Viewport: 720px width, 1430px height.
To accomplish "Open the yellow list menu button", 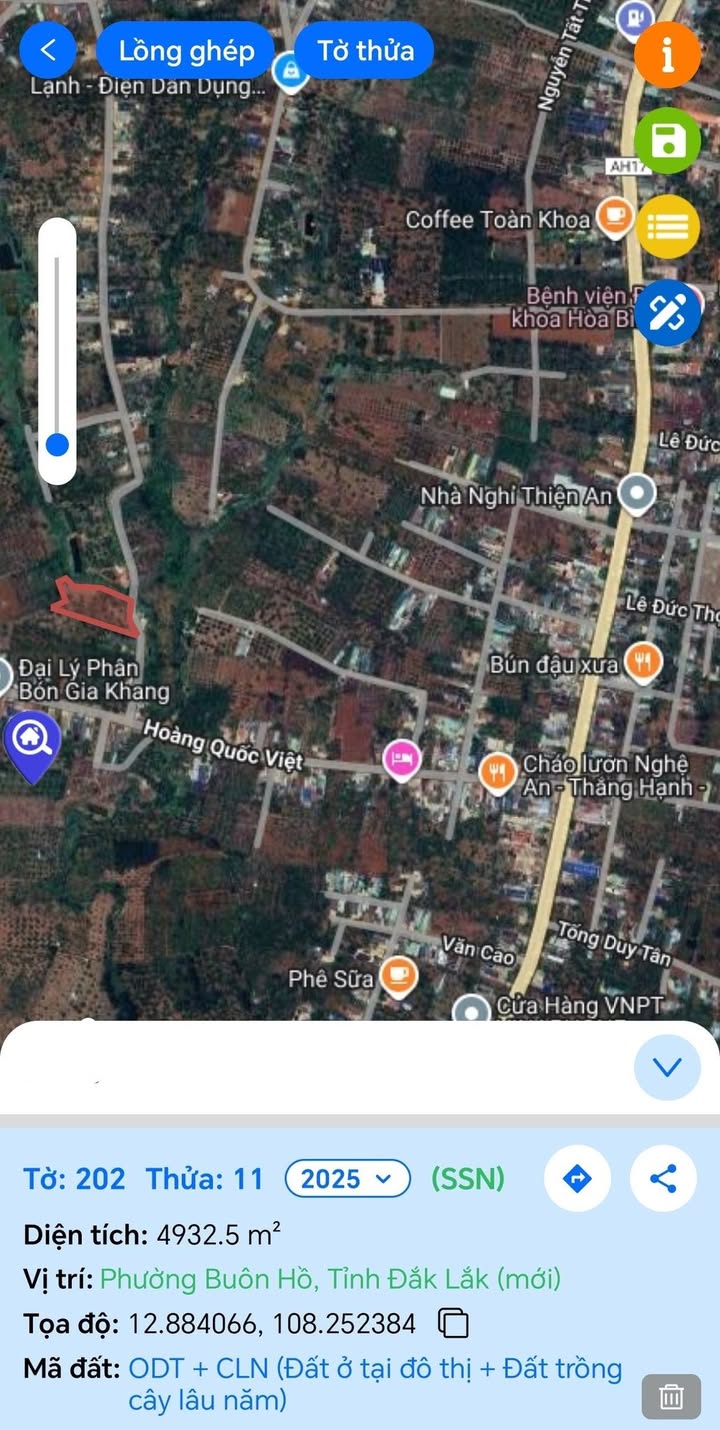I will [x=667, y=227].
